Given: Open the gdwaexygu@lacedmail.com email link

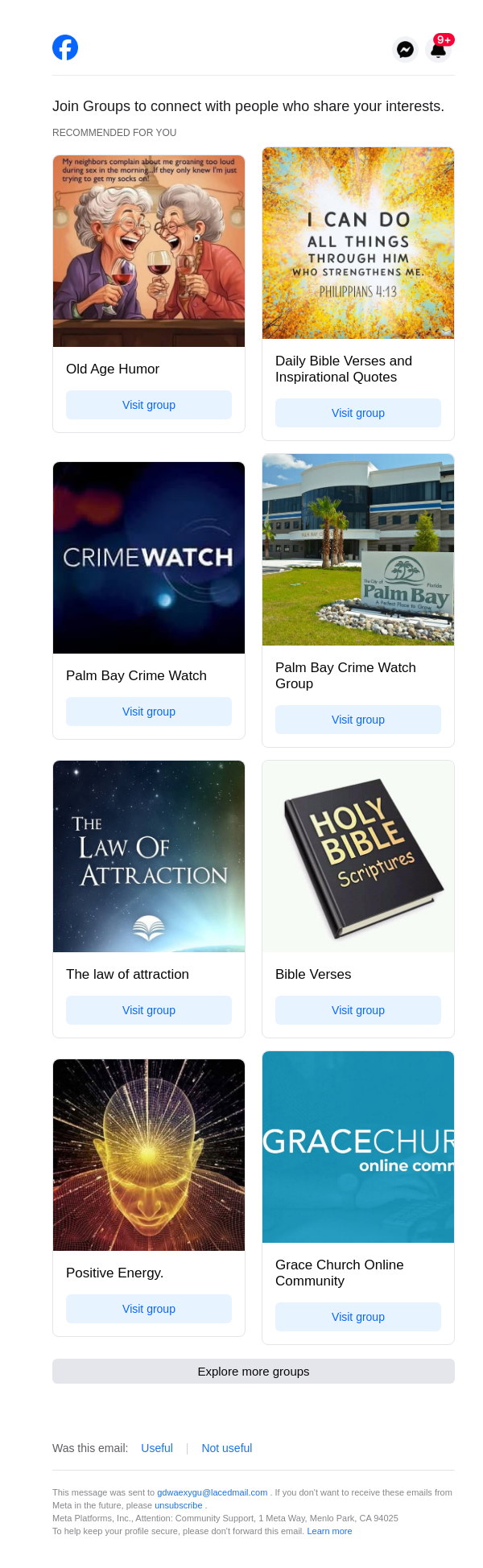Looking at the screenshot, I should pyautogui.click(x=212, y=1492).
